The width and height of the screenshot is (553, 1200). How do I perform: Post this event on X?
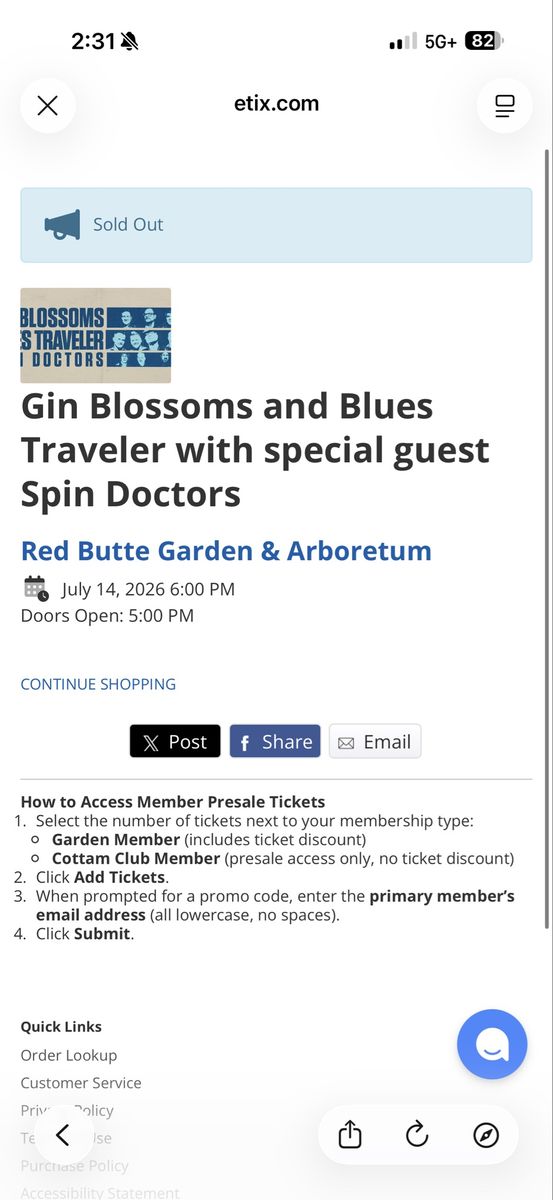175,741
